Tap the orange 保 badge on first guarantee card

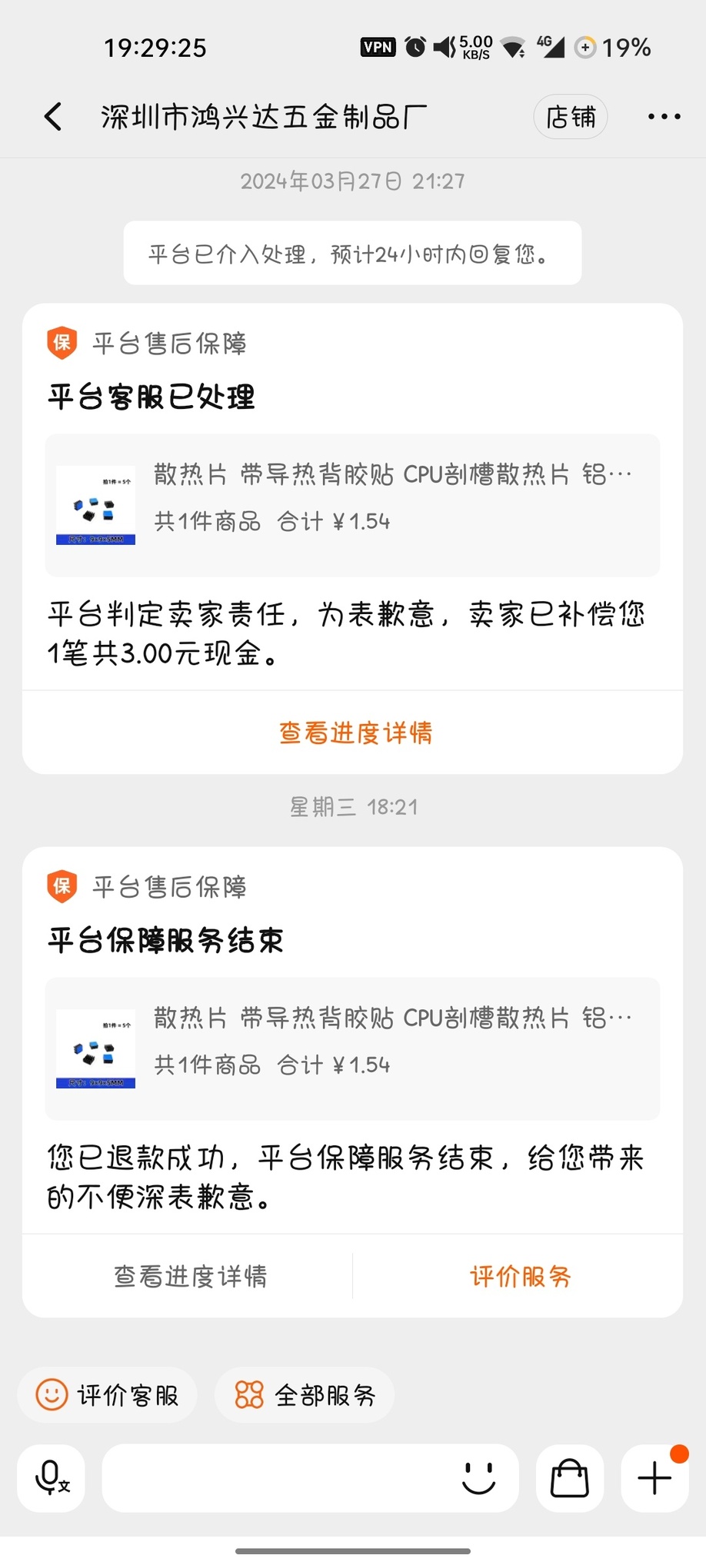(62, 344)
